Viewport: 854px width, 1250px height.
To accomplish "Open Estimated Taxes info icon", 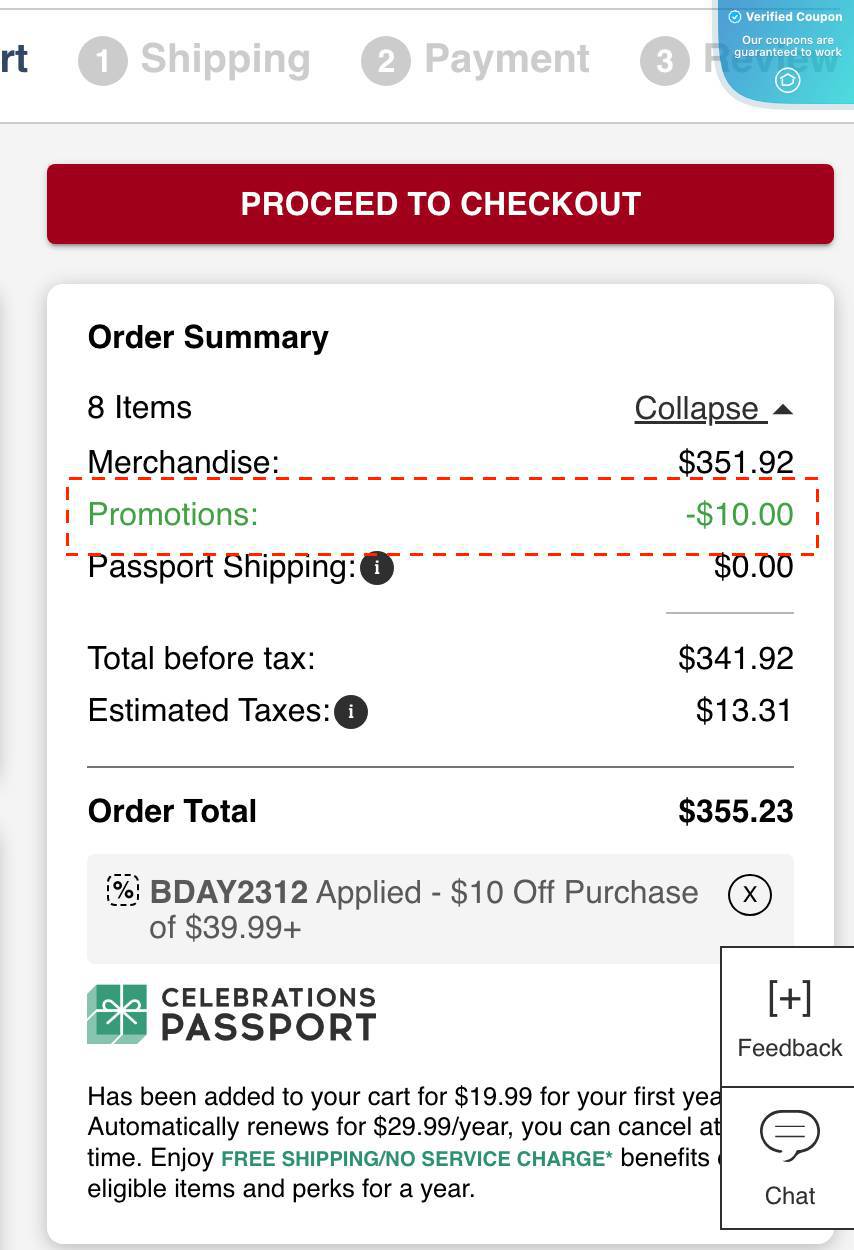I will [x=350, y=712].
